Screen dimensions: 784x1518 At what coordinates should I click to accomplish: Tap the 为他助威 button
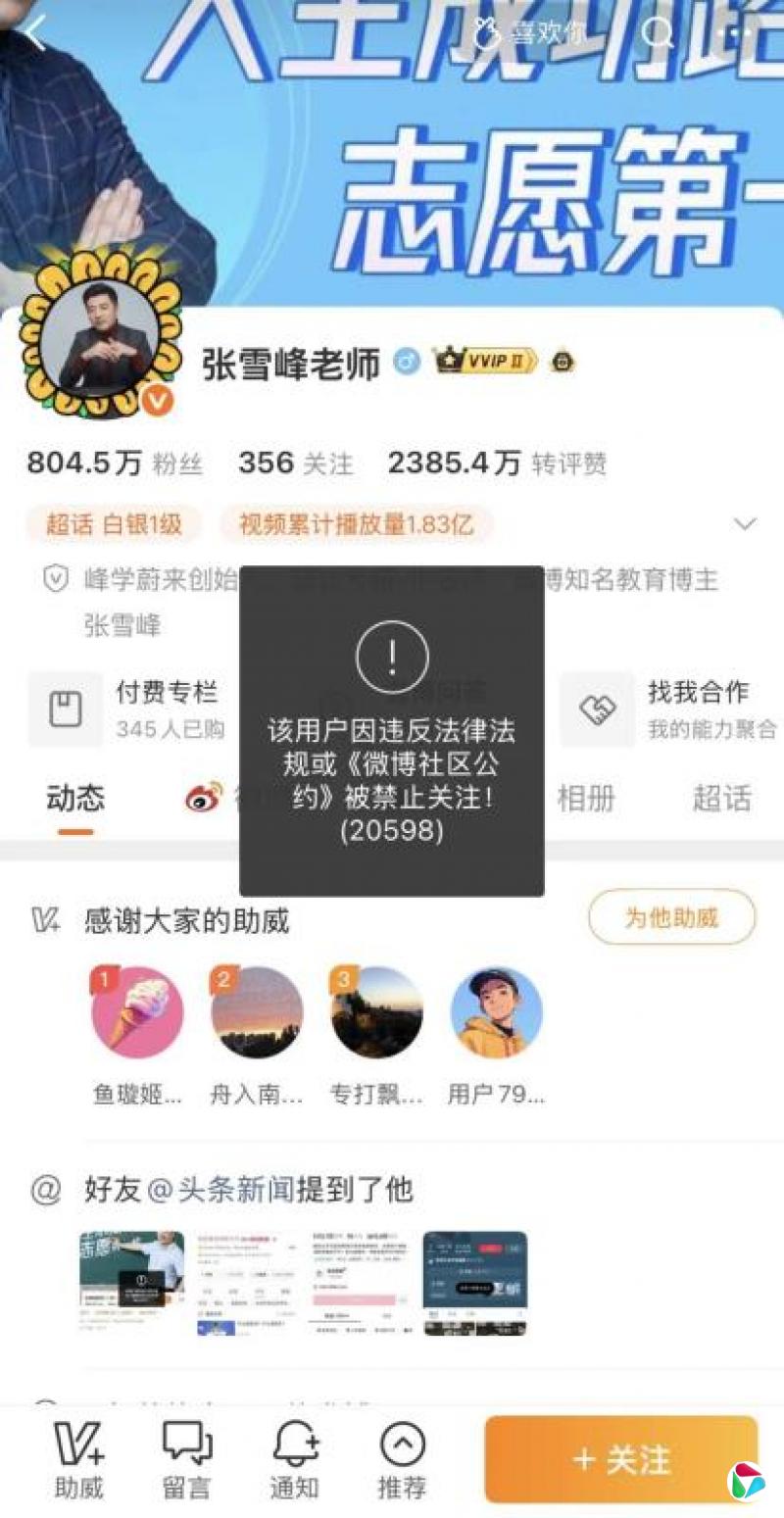671,917
